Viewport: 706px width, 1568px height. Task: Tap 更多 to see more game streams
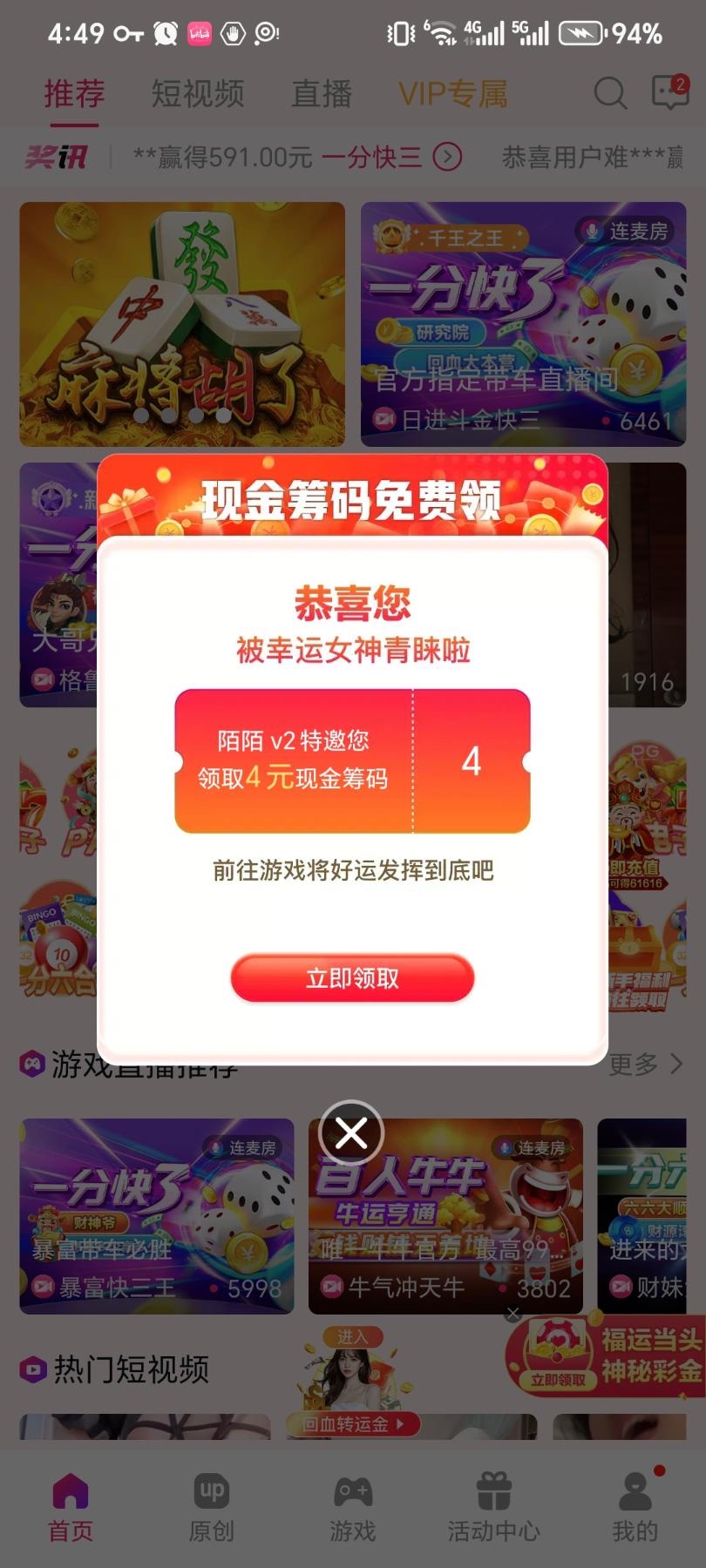pyautogui.click(x=645, y=1064)
